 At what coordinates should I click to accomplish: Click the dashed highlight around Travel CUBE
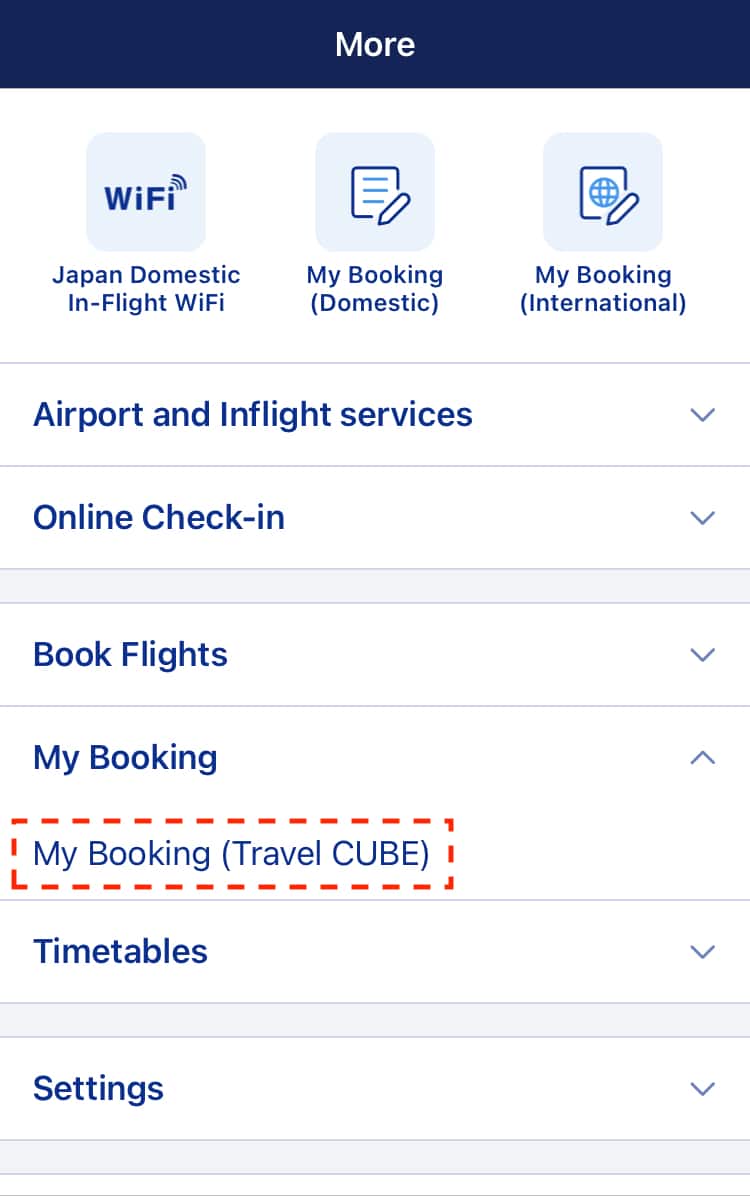[x=233, y=854]
